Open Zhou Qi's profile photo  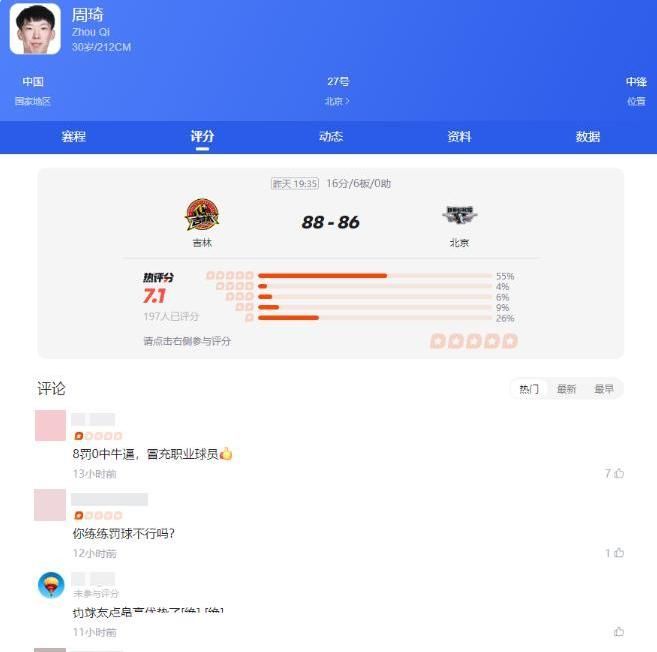coord(35,30)
